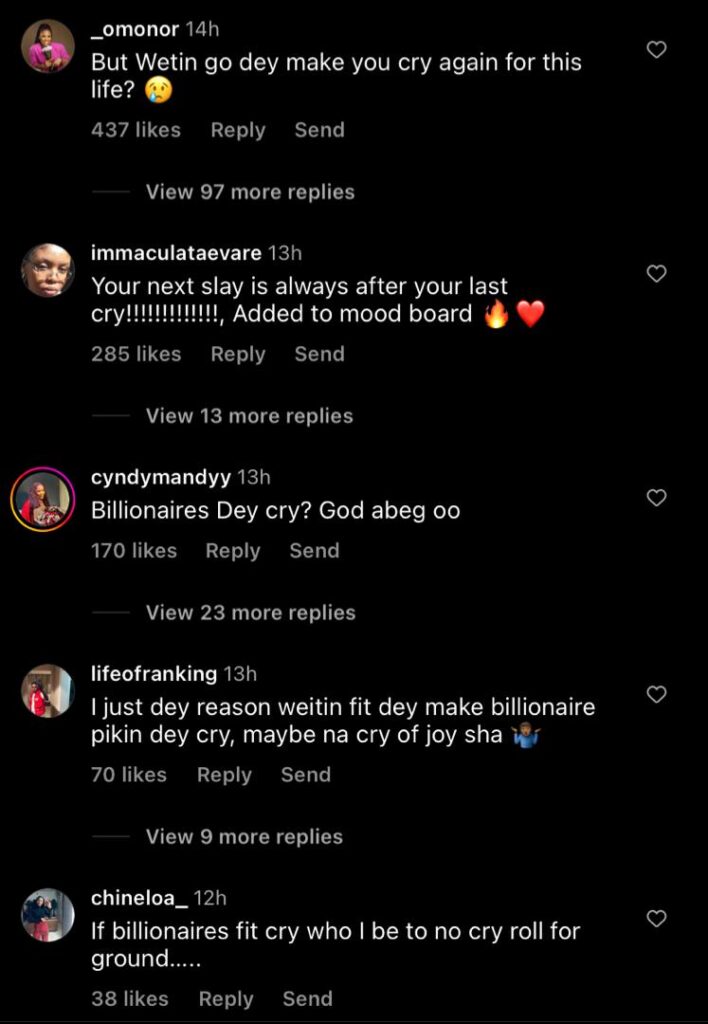Viewport: 708px width, 1024px height.
Task: Like lifeofranking's comment
Action: click(656, 694)
